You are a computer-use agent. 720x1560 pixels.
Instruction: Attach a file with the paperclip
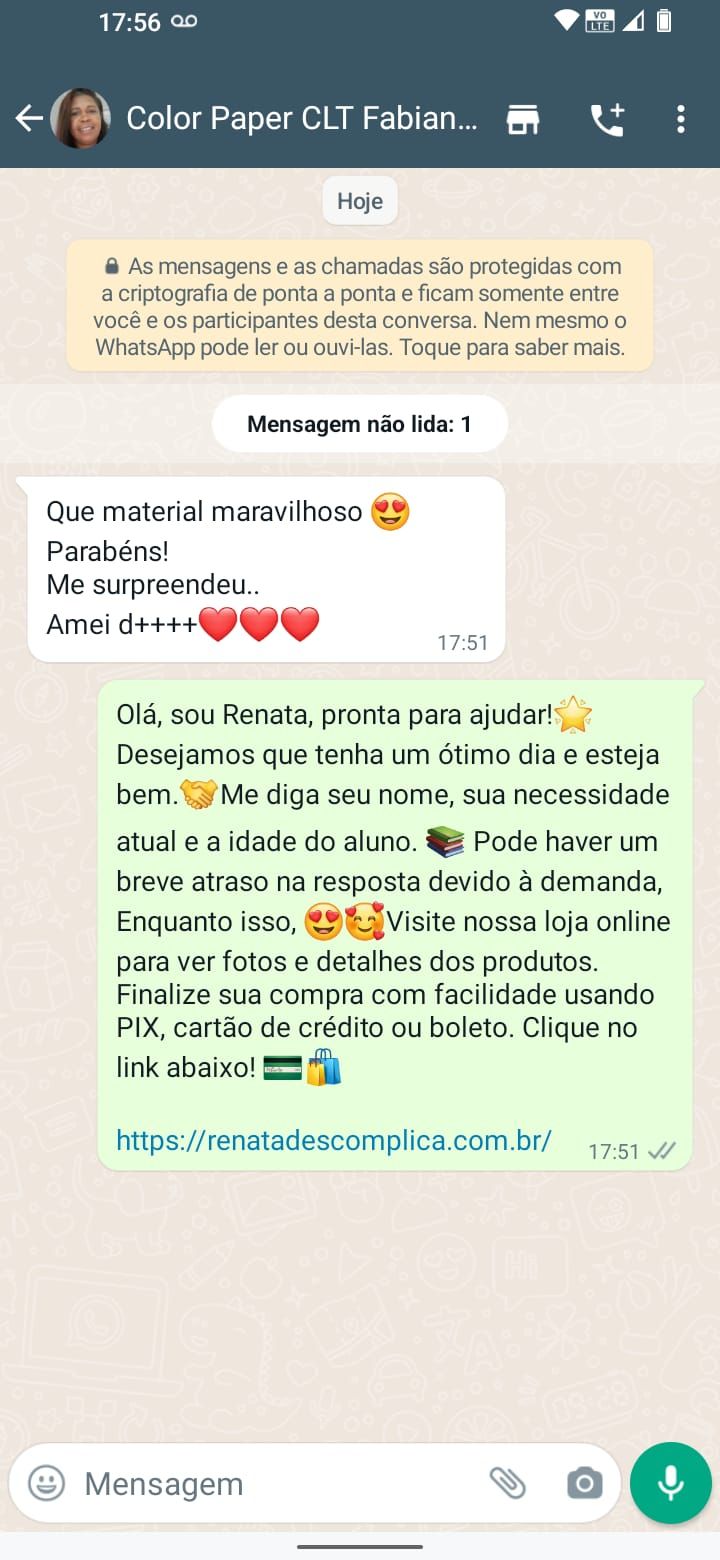(x=508, y=1483)
